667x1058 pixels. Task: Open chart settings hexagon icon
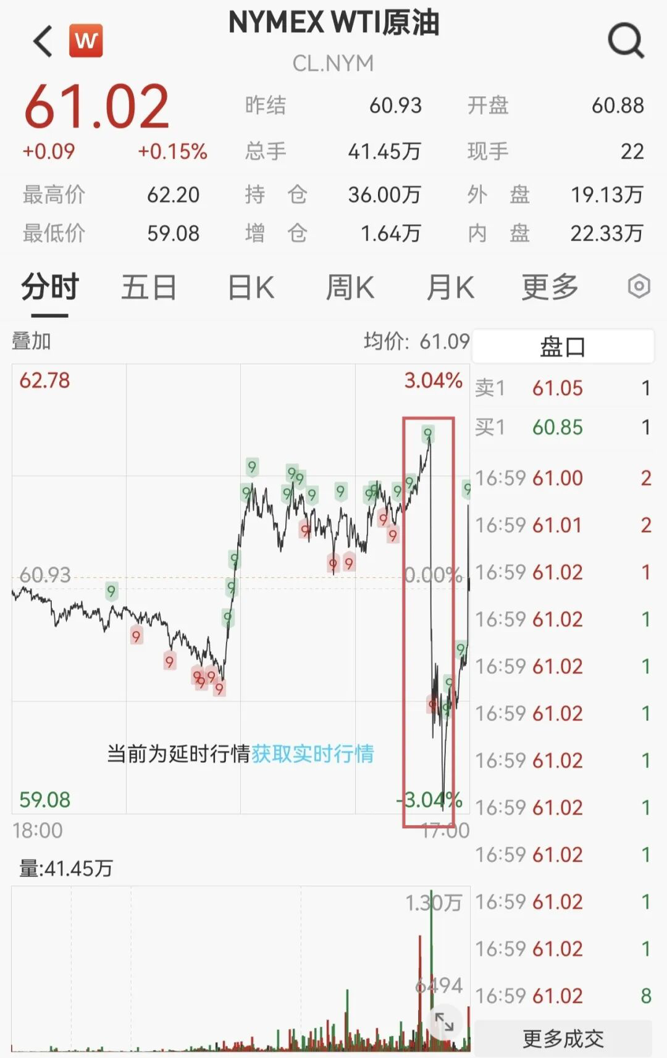[639, 287]
